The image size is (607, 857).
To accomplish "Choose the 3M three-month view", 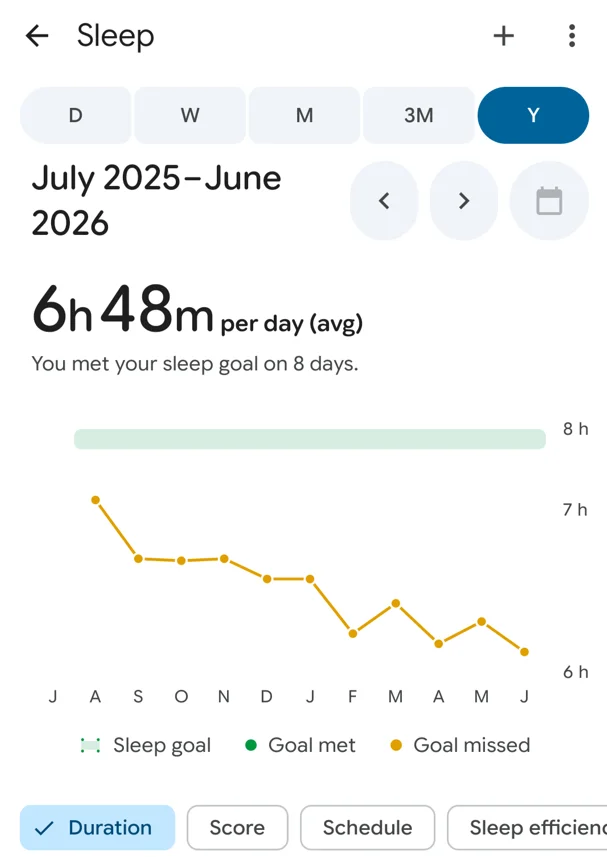I will [419, 115].
